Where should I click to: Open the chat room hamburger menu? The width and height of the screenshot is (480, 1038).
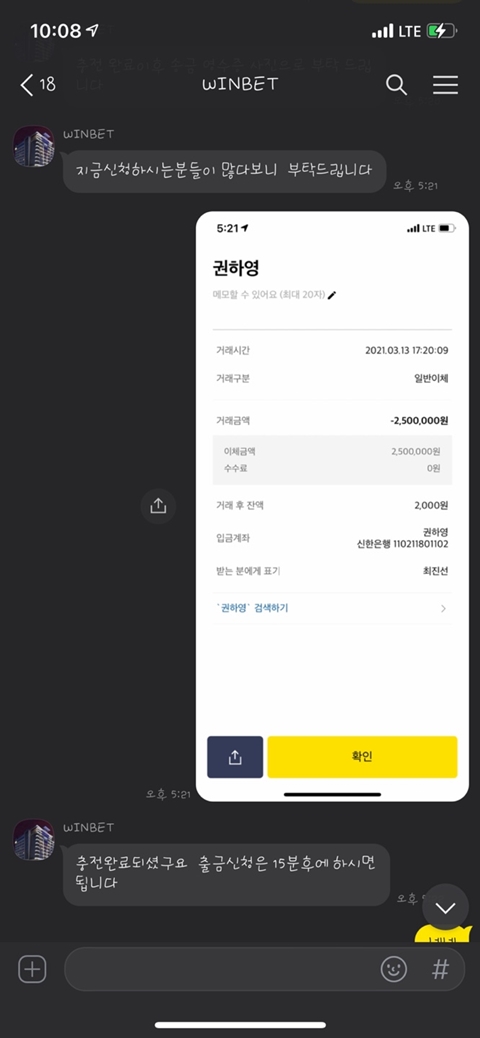point(445,85)
